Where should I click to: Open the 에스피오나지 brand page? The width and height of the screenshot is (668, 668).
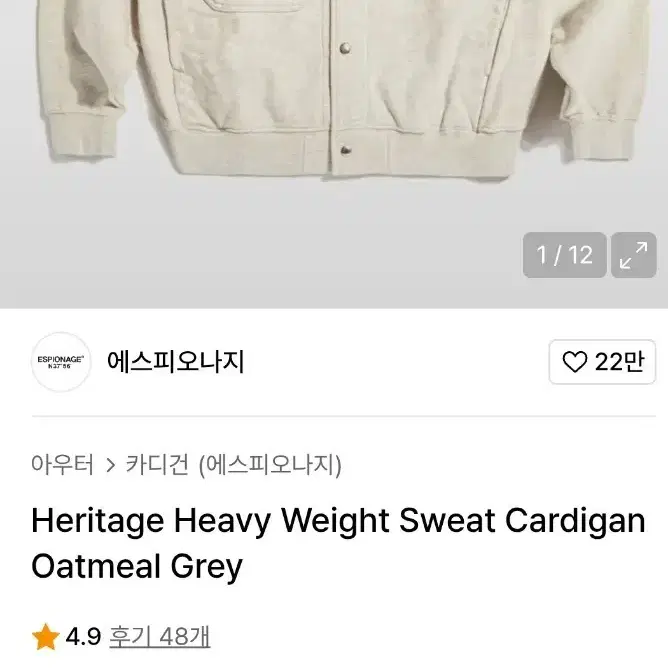(x=175, y=361)
